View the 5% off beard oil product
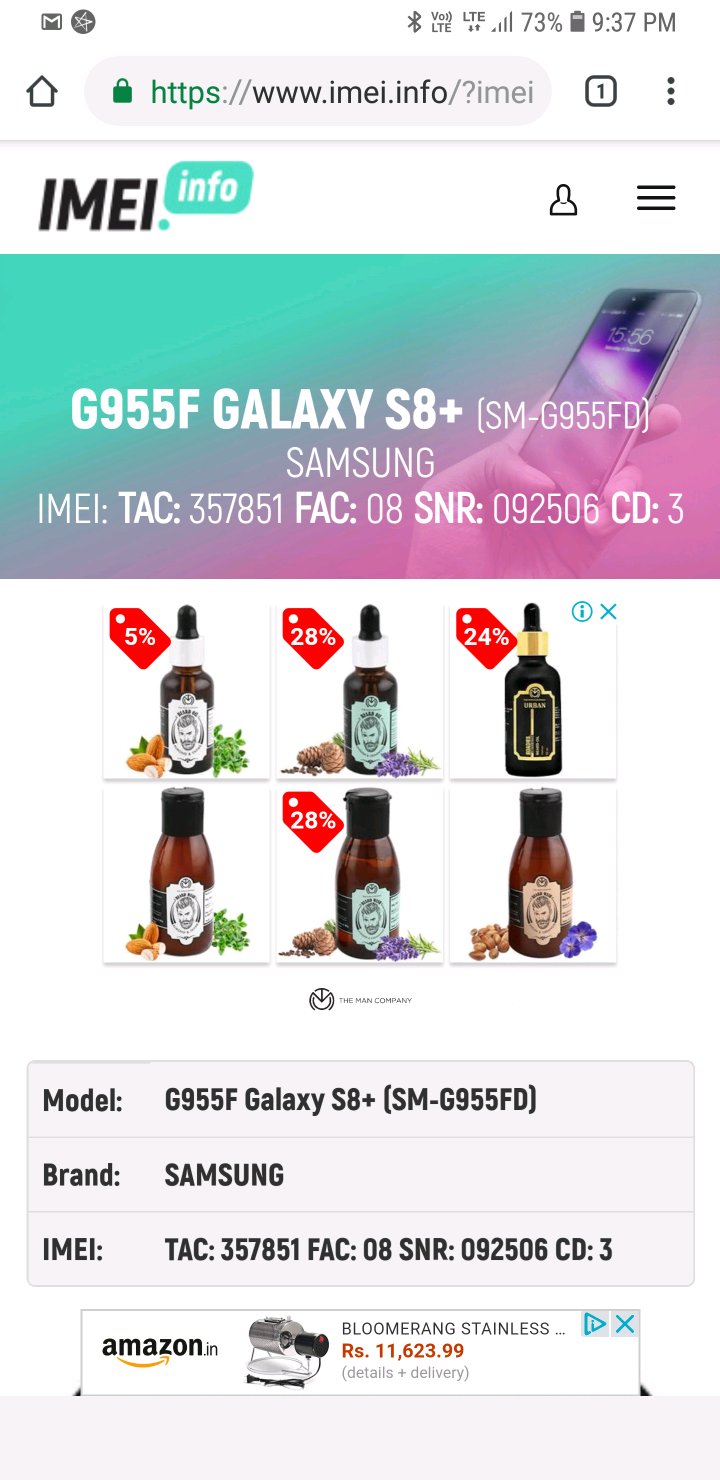 [186, 691]
